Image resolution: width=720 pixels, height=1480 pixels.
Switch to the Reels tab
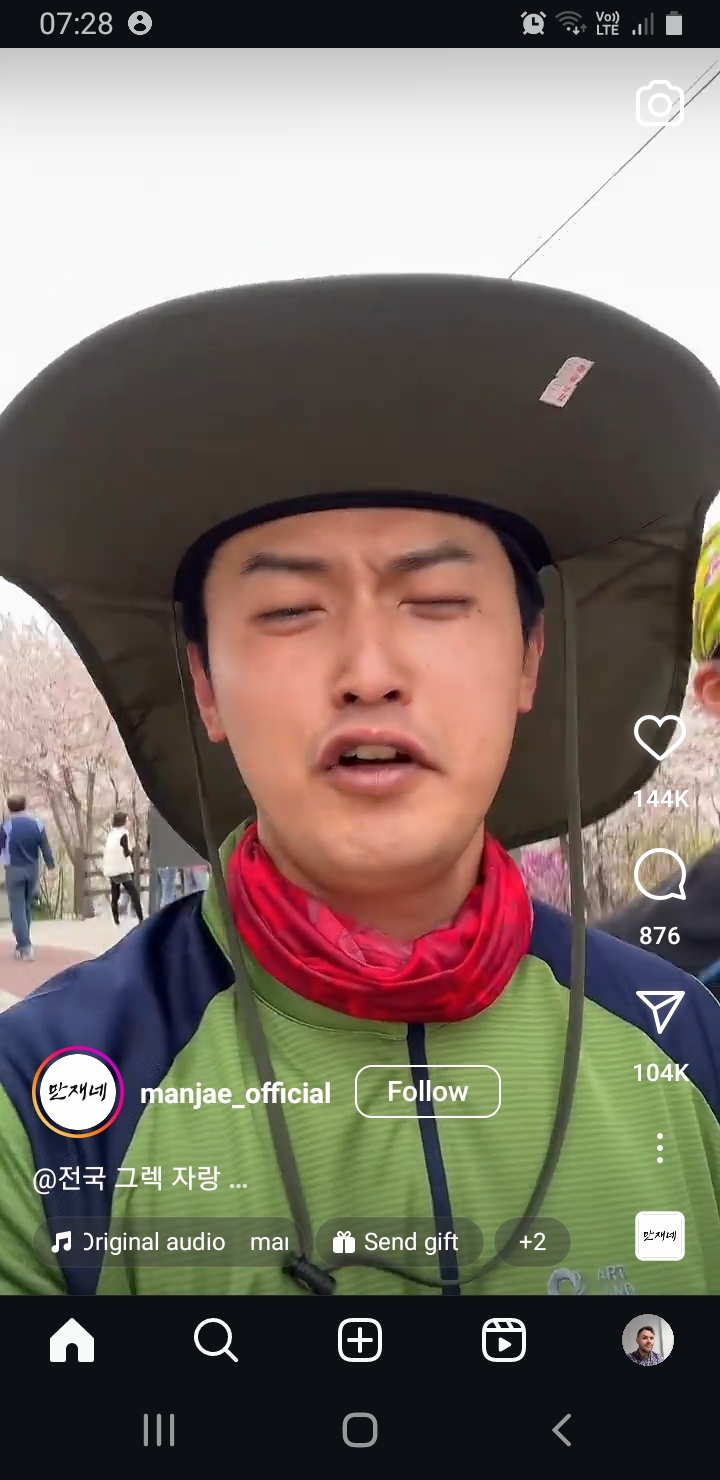(504, 1340)
